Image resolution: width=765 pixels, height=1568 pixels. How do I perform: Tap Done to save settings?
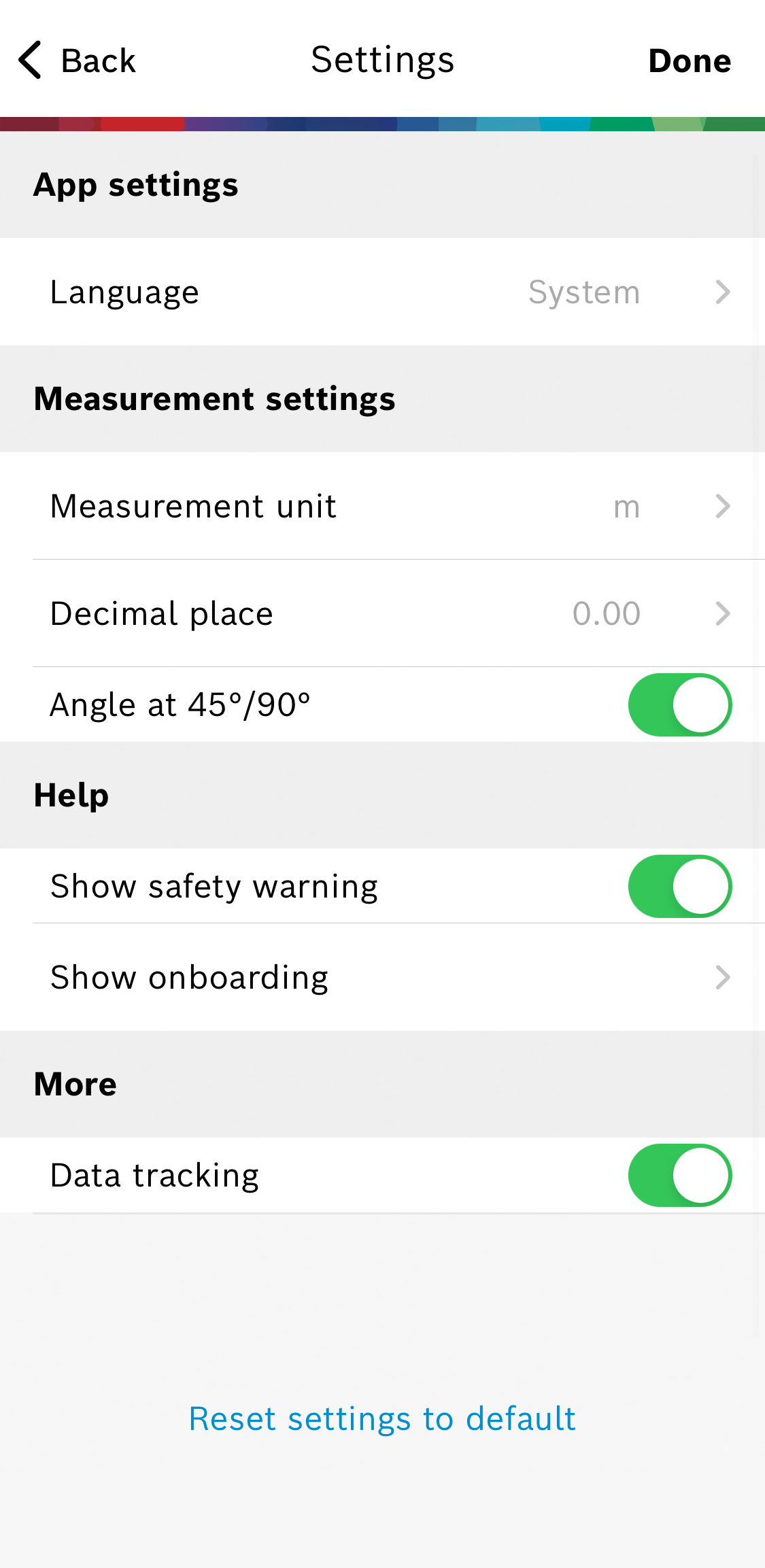point(690,61)
